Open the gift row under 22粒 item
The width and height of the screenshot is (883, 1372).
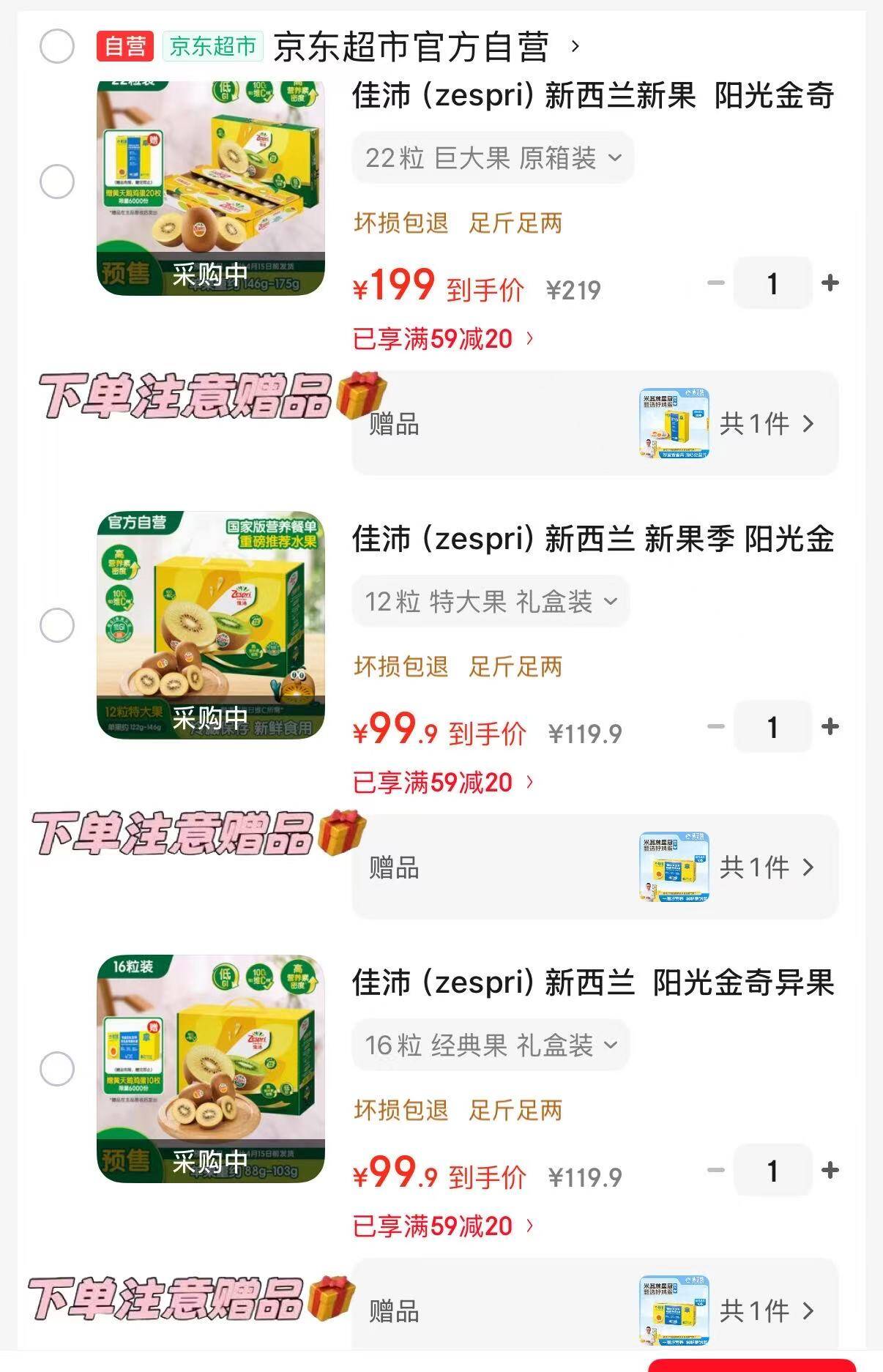tap(595, 424)
